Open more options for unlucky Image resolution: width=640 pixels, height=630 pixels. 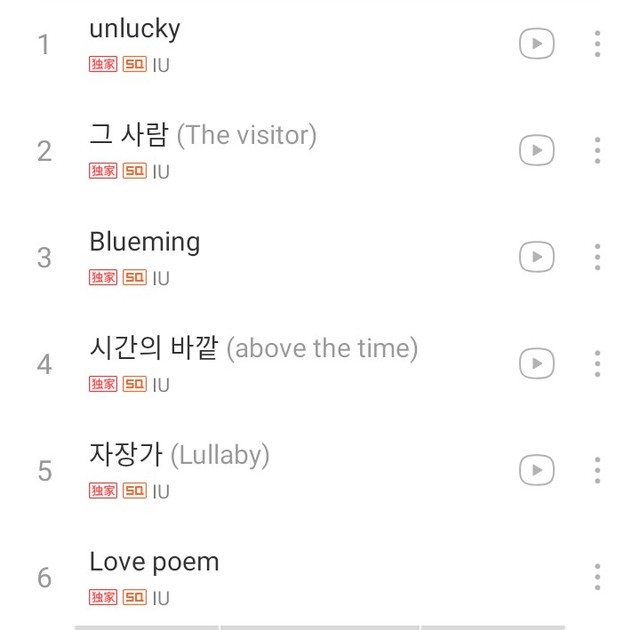coord(597,44)
